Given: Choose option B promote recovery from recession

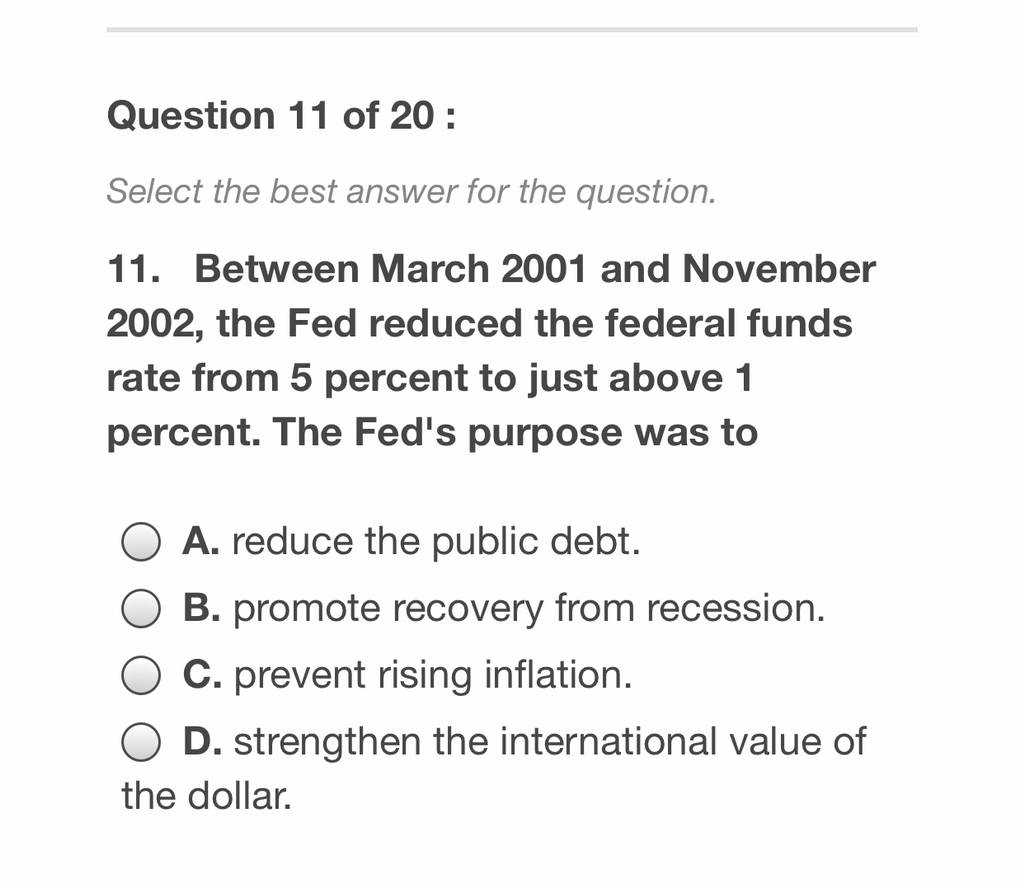Looking at the screenshot, I should coord(140,609).
